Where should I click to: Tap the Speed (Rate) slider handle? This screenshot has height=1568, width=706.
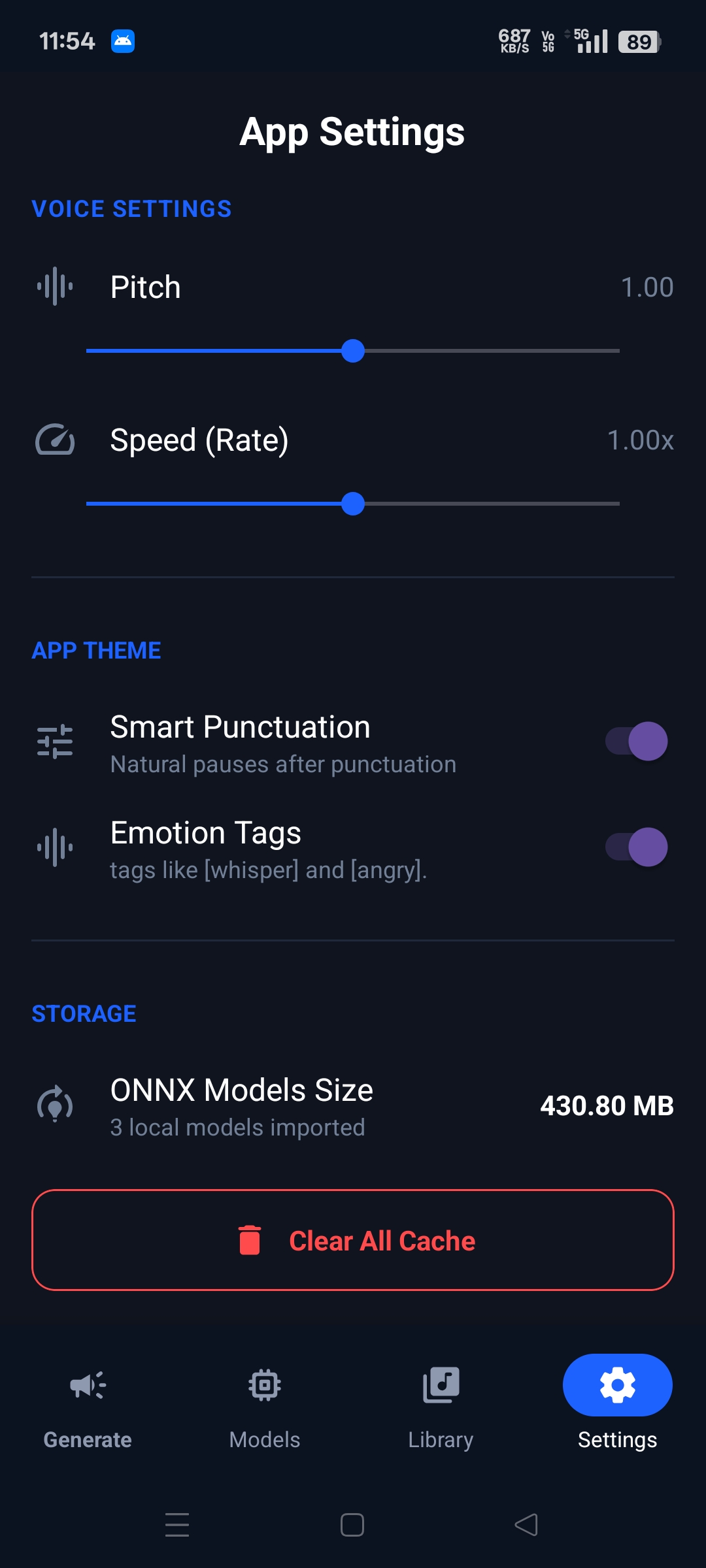[353, 504]
